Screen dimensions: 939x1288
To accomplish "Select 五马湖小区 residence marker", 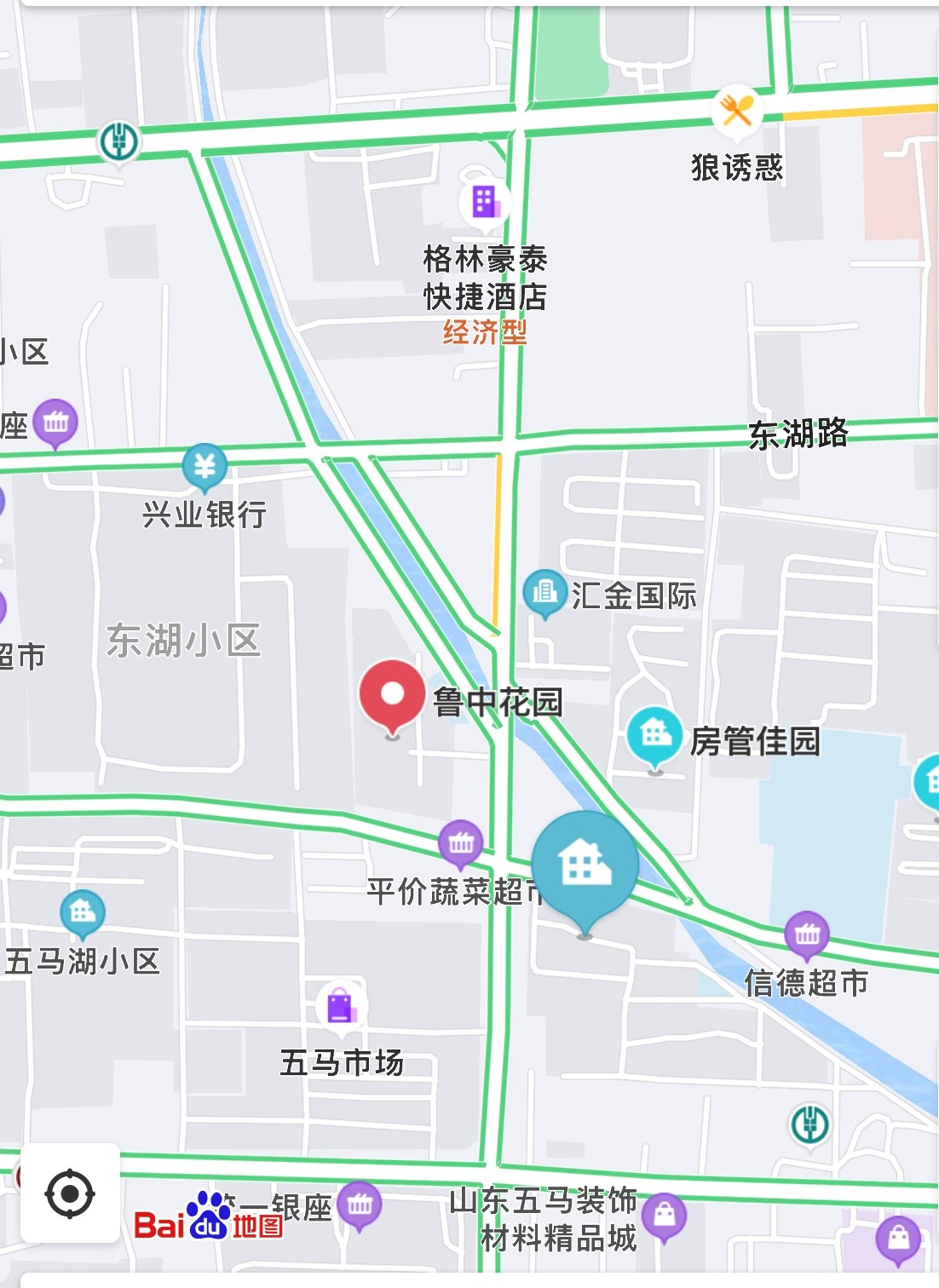I will (x=83, y=912).
